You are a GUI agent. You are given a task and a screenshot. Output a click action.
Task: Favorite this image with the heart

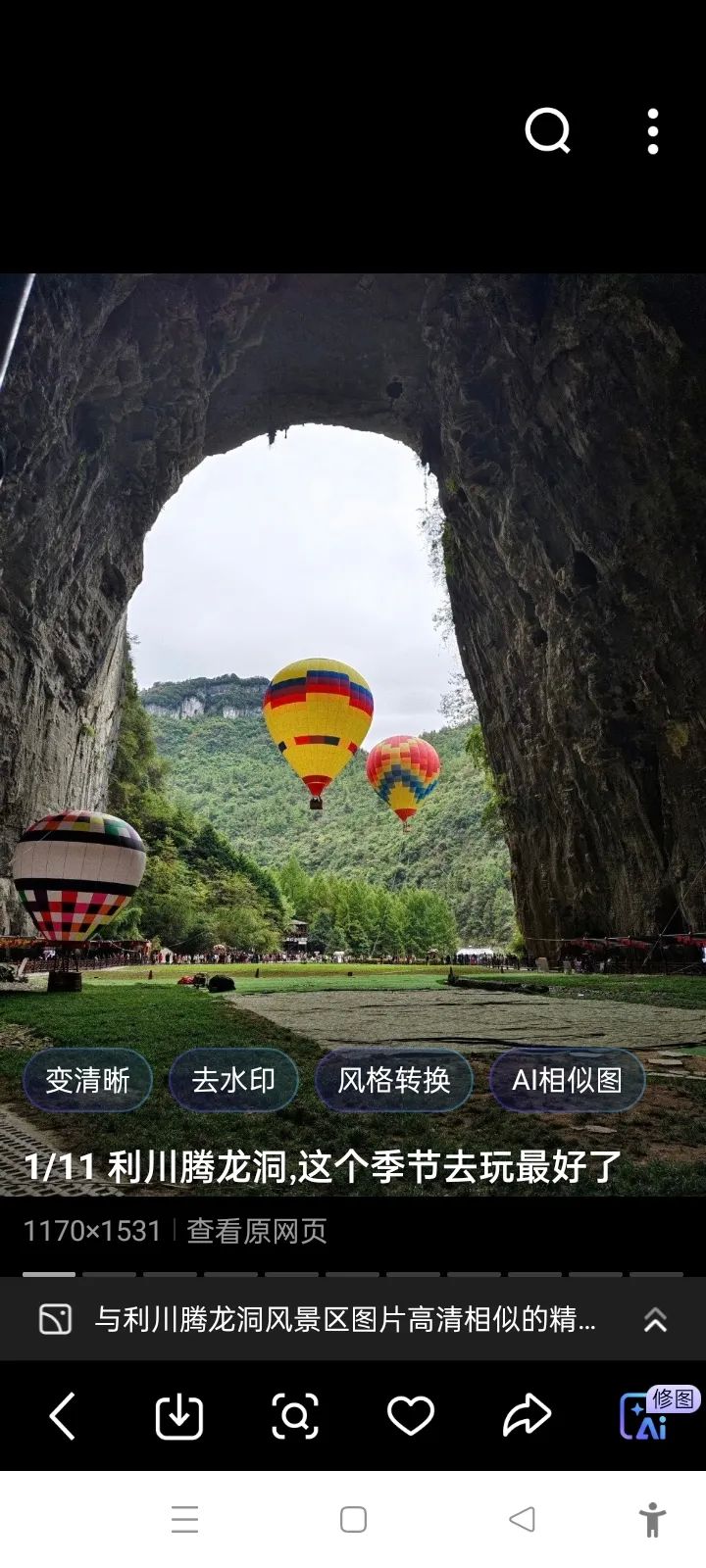[410, 1416]
